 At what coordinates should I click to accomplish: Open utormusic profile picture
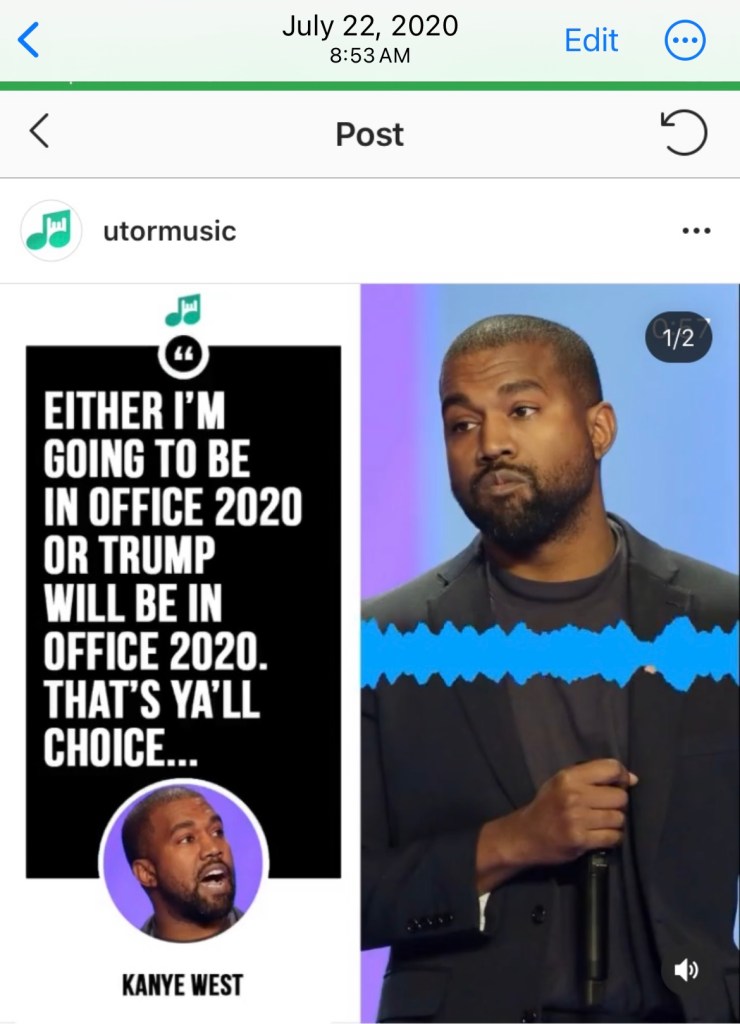(51, 231)
